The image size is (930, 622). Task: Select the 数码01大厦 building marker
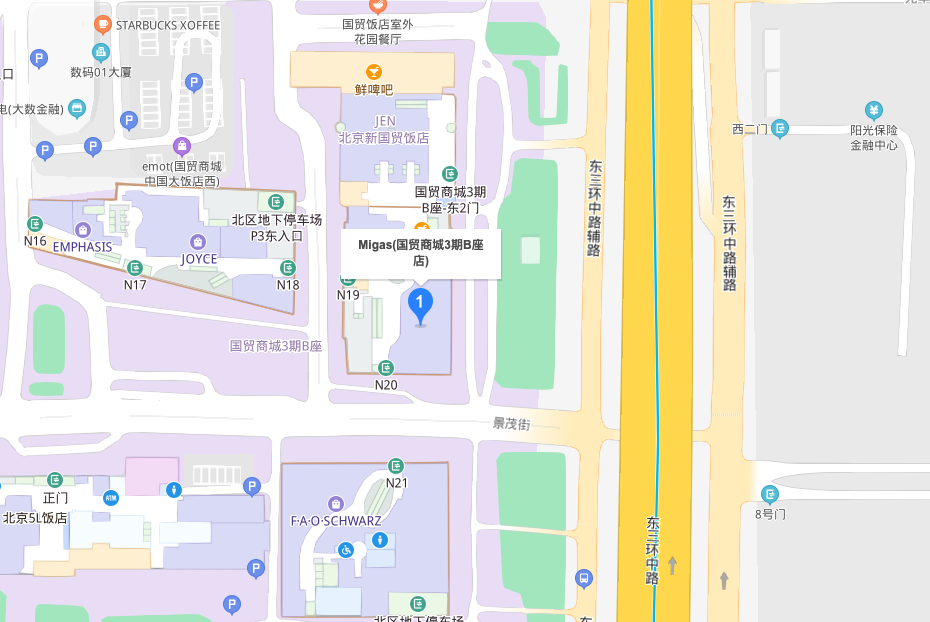100,53
